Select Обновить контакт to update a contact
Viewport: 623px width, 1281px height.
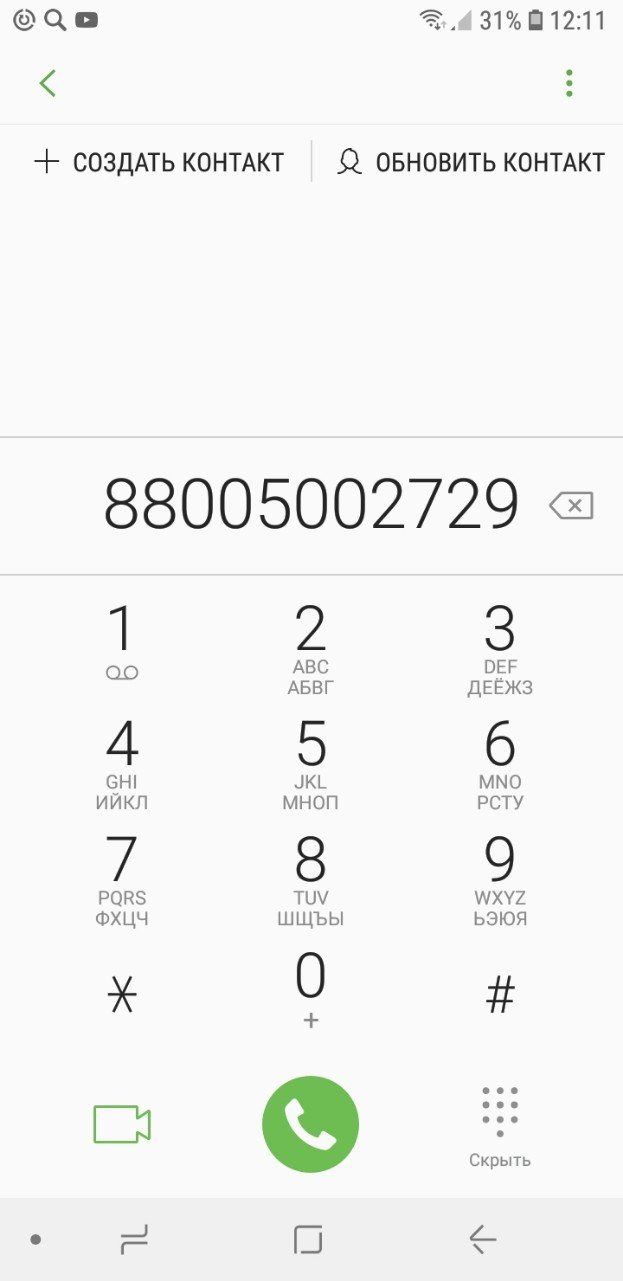click(x=471, y=162)
